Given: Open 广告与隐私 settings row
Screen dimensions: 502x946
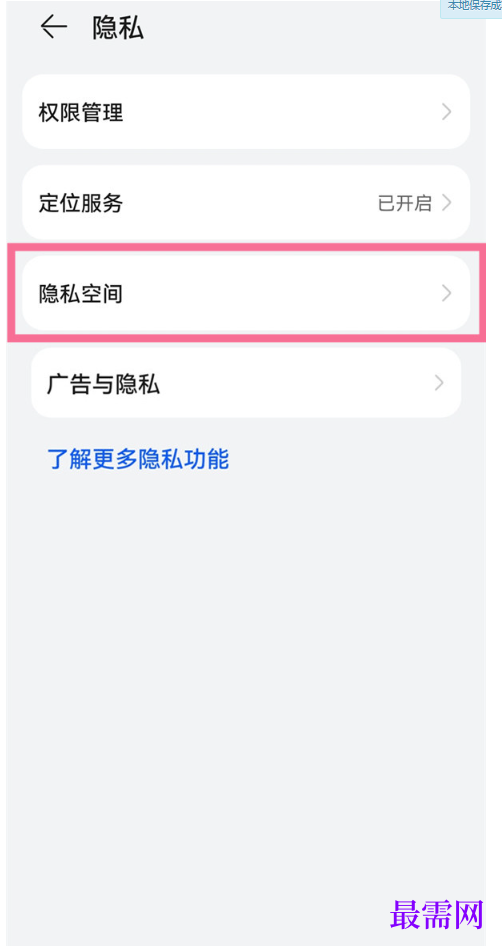Looking at the screenshot, I should tap(246, 383).
